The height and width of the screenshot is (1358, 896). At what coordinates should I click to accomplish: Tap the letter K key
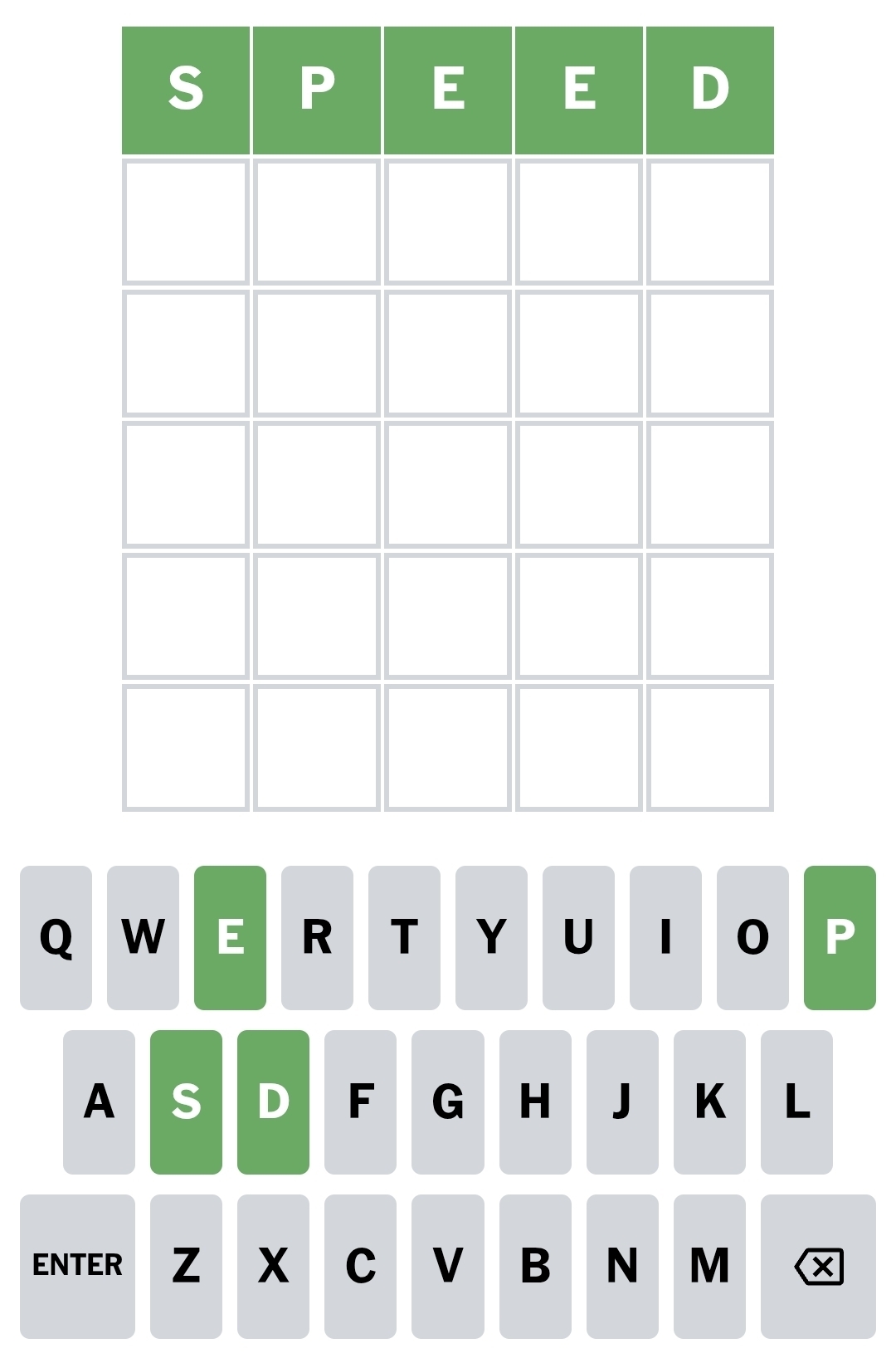tap(709, 1102)
